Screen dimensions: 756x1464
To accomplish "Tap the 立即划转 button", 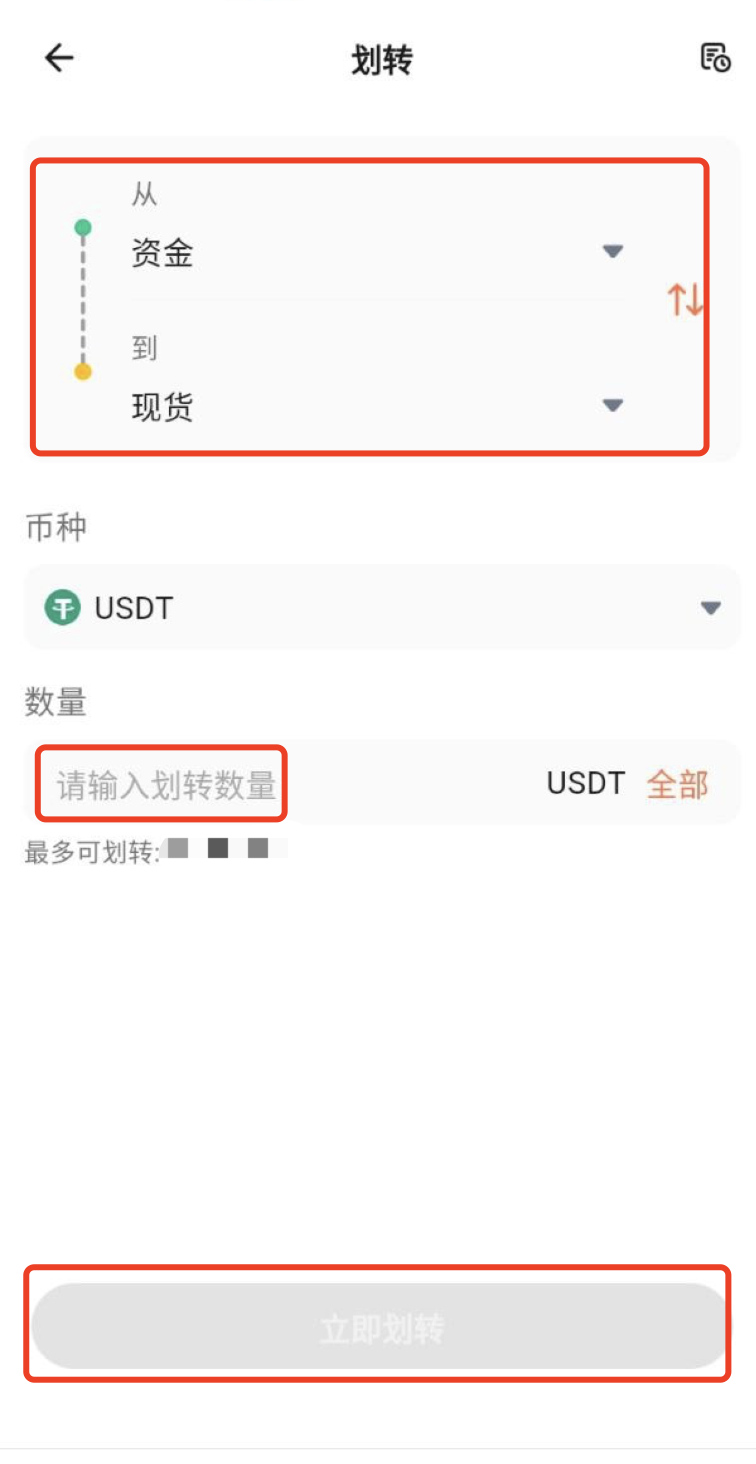I will tap(379, 1326).
